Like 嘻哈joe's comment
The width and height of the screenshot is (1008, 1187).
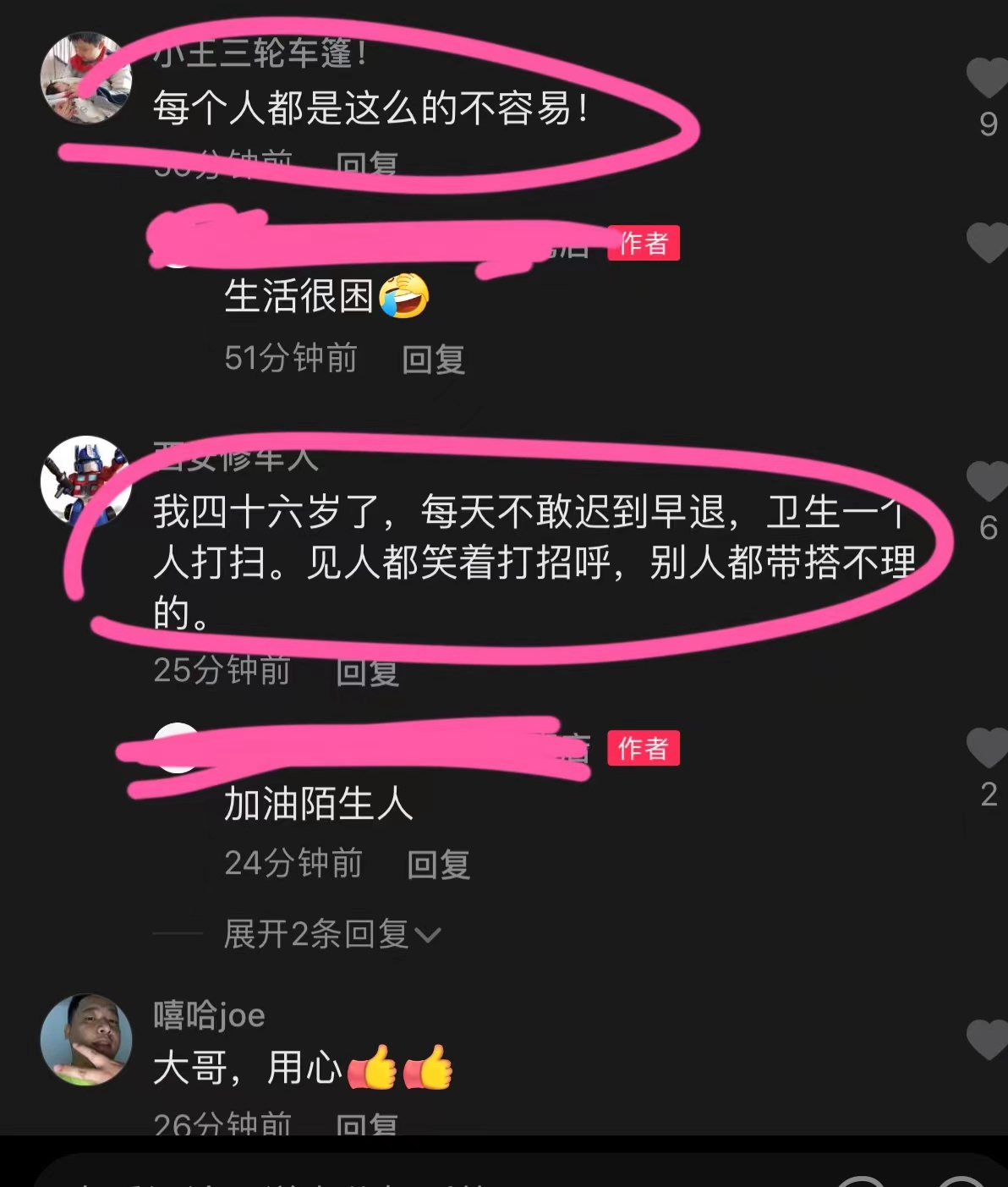[x=986, y=1040]
